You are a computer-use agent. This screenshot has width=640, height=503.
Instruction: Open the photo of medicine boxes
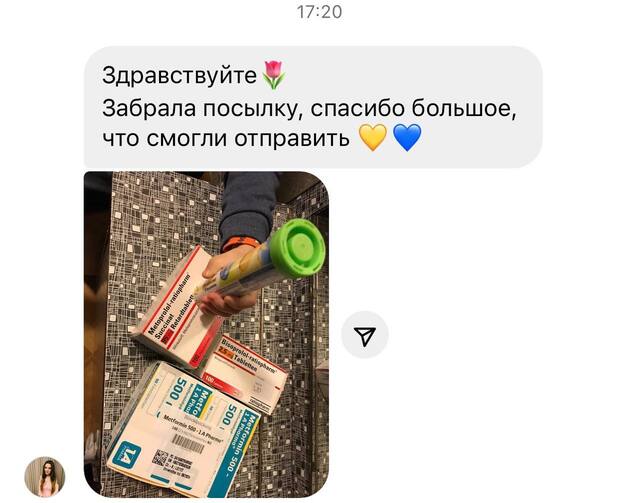coord(206,333)
